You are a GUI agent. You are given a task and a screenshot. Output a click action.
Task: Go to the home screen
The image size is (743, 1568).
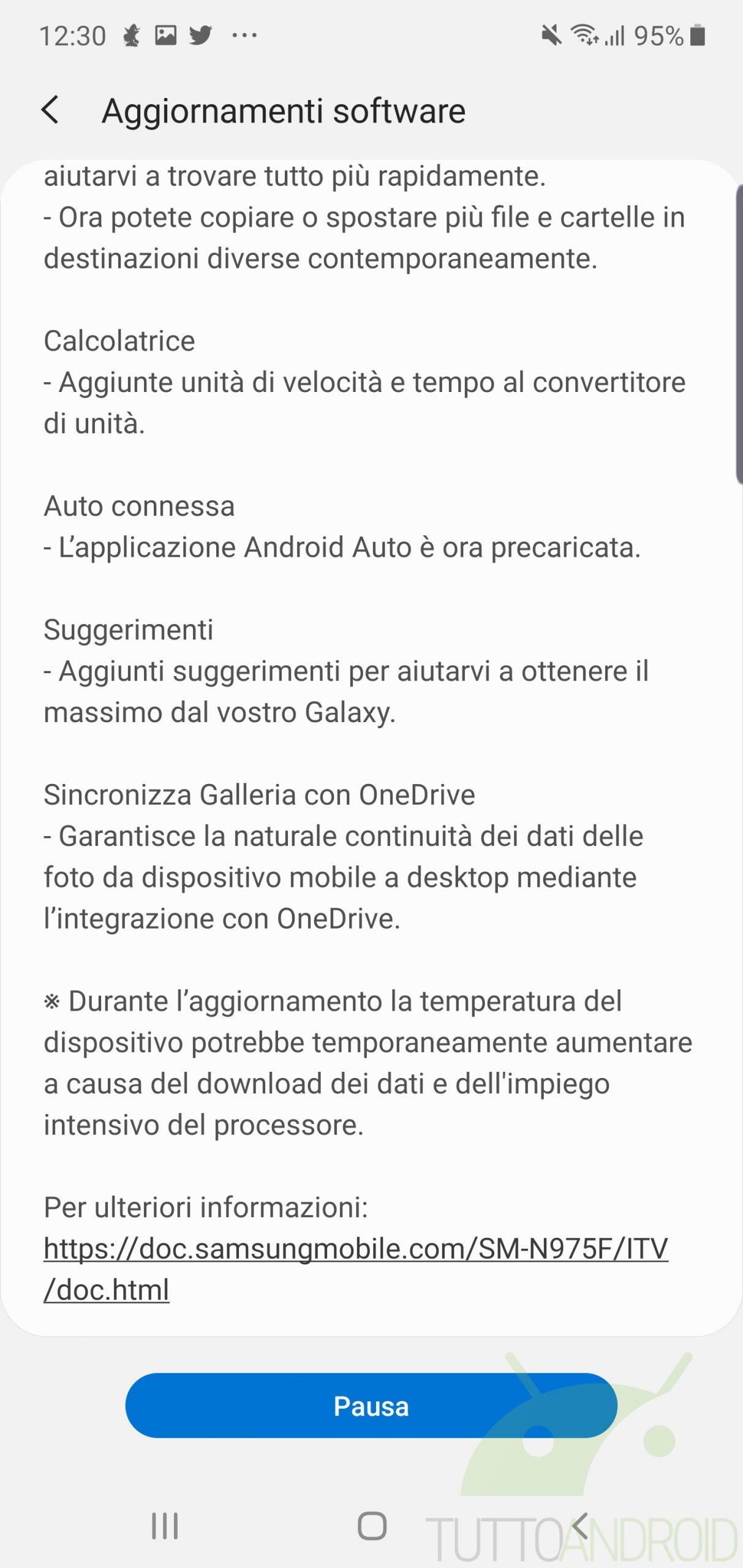[x=372, y=1526]
